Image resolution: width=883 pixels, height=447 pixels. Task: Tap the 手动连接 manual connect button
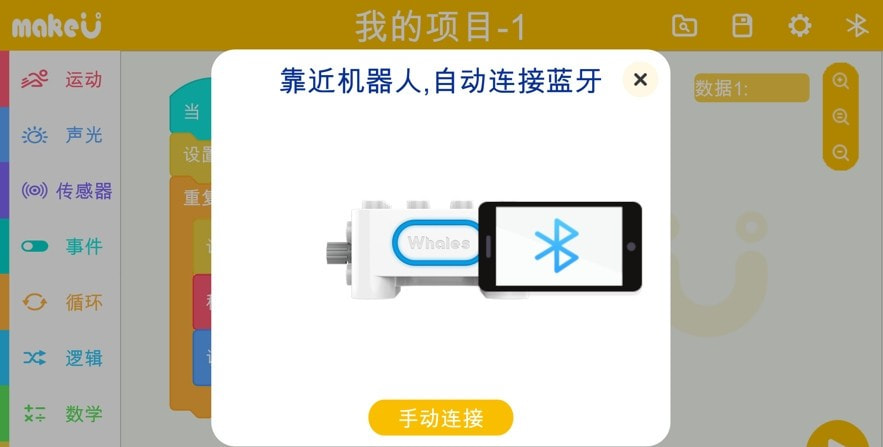(x=441, y=418)
